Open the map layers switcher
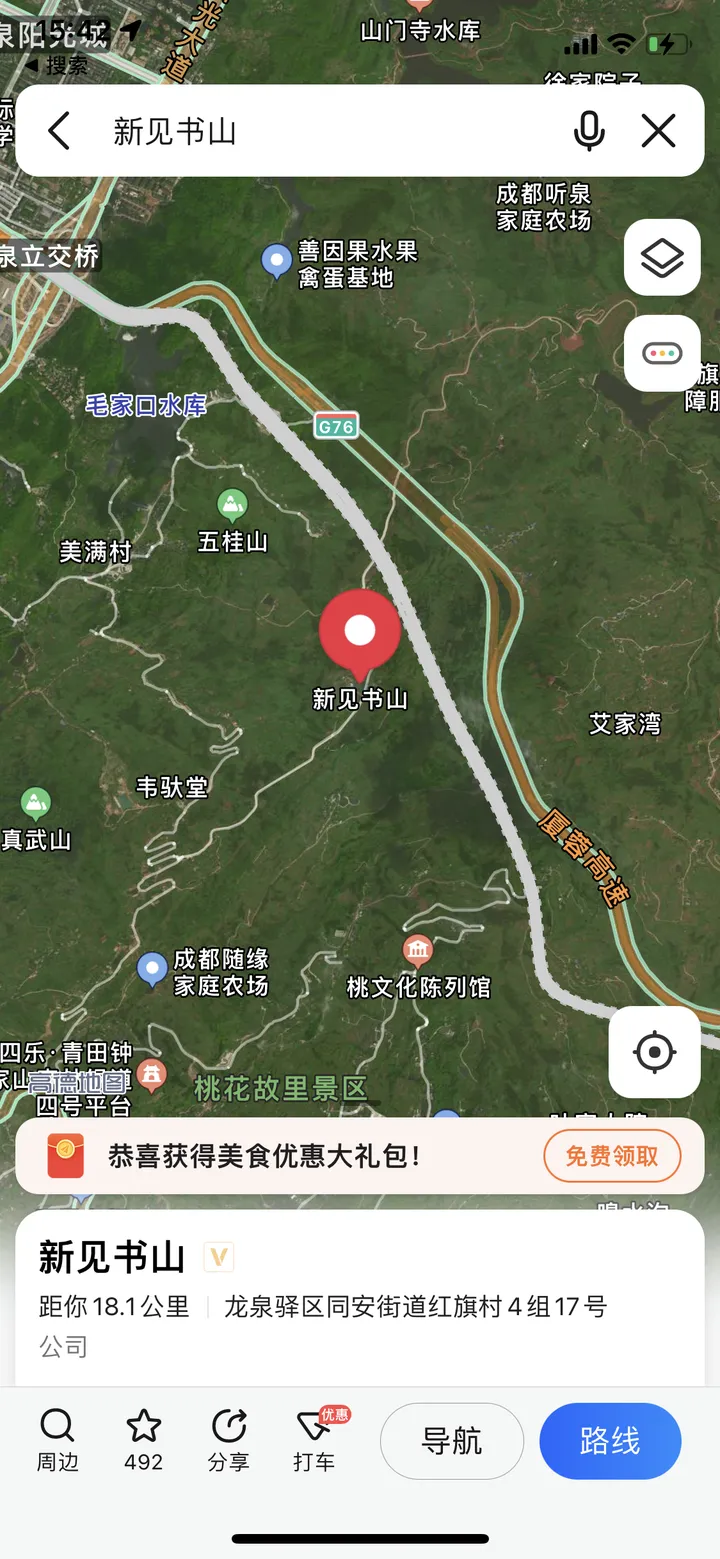 point(662,258)
